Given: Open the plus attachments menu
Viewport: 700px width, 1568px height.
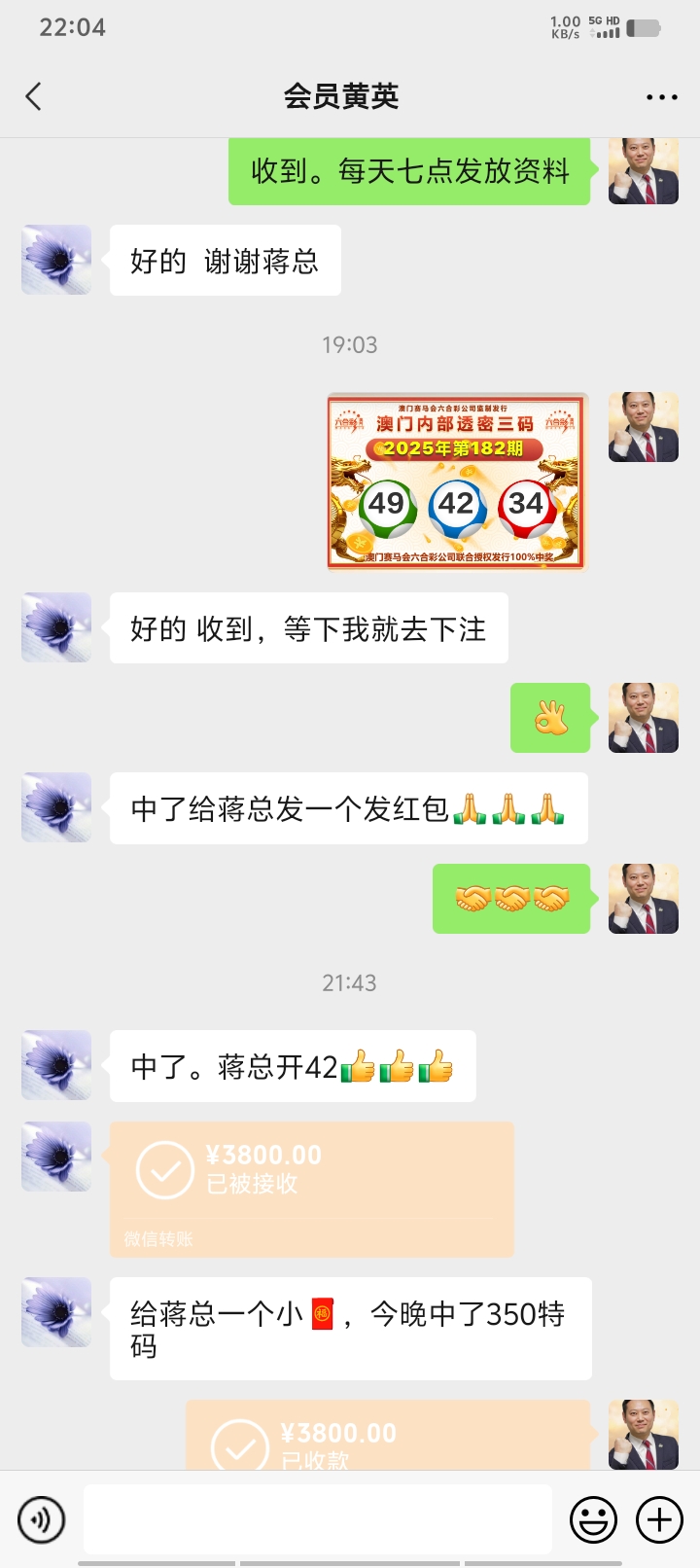Looking at the screenshot, I should pyautogui.click(x=659, y=1519).
